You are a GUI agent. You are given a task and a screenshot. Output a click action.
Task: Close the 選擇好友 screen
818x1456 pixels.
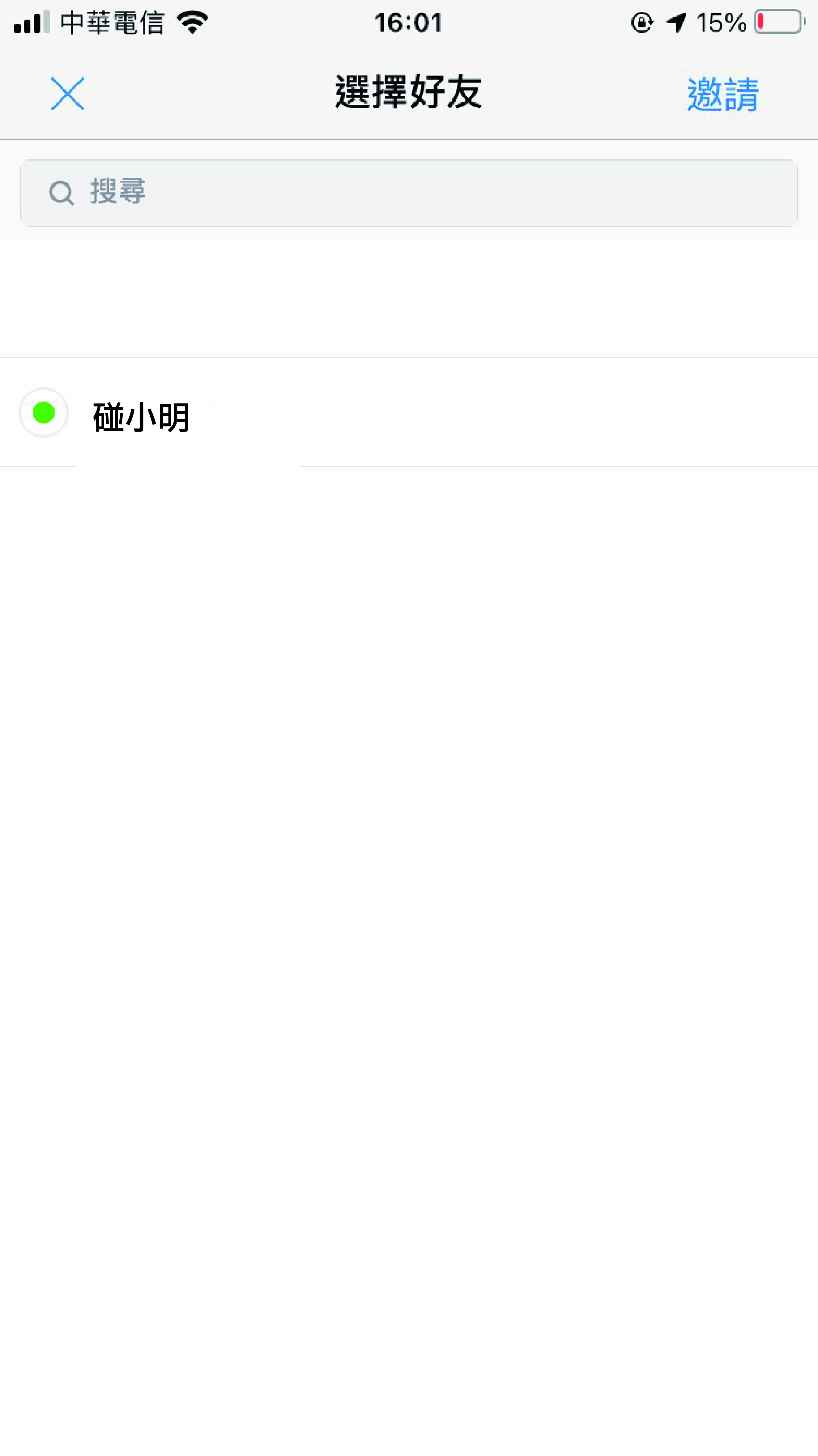click(67, 94)
